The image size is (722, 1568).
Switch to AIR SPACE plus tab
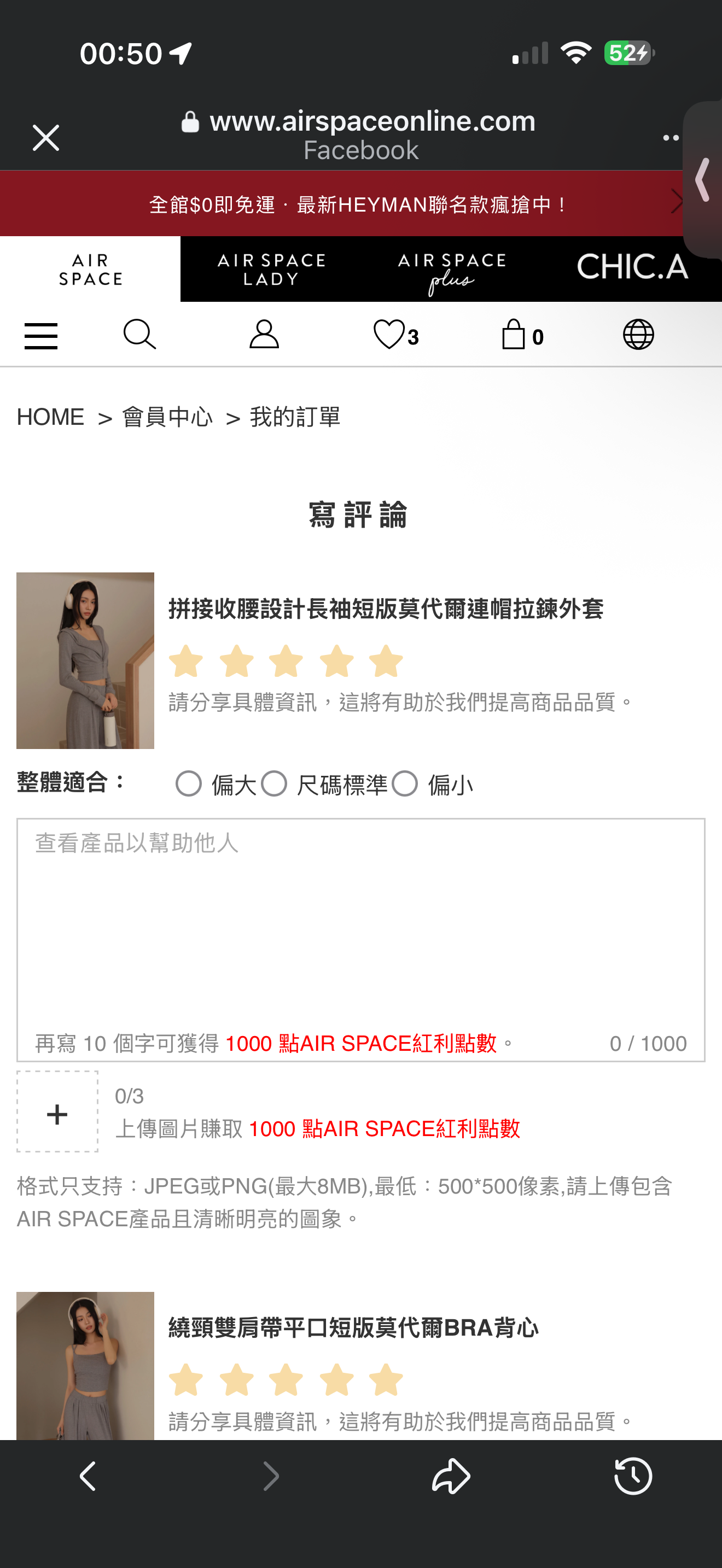pos(451,269)
